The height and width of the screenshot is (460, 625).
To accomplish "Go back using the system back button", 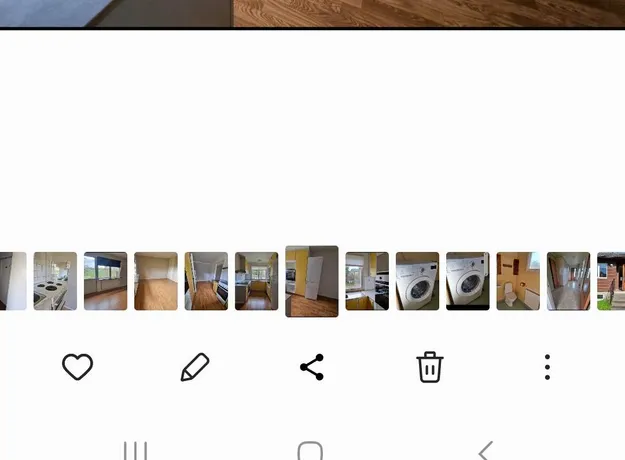I will pos(486,450).
